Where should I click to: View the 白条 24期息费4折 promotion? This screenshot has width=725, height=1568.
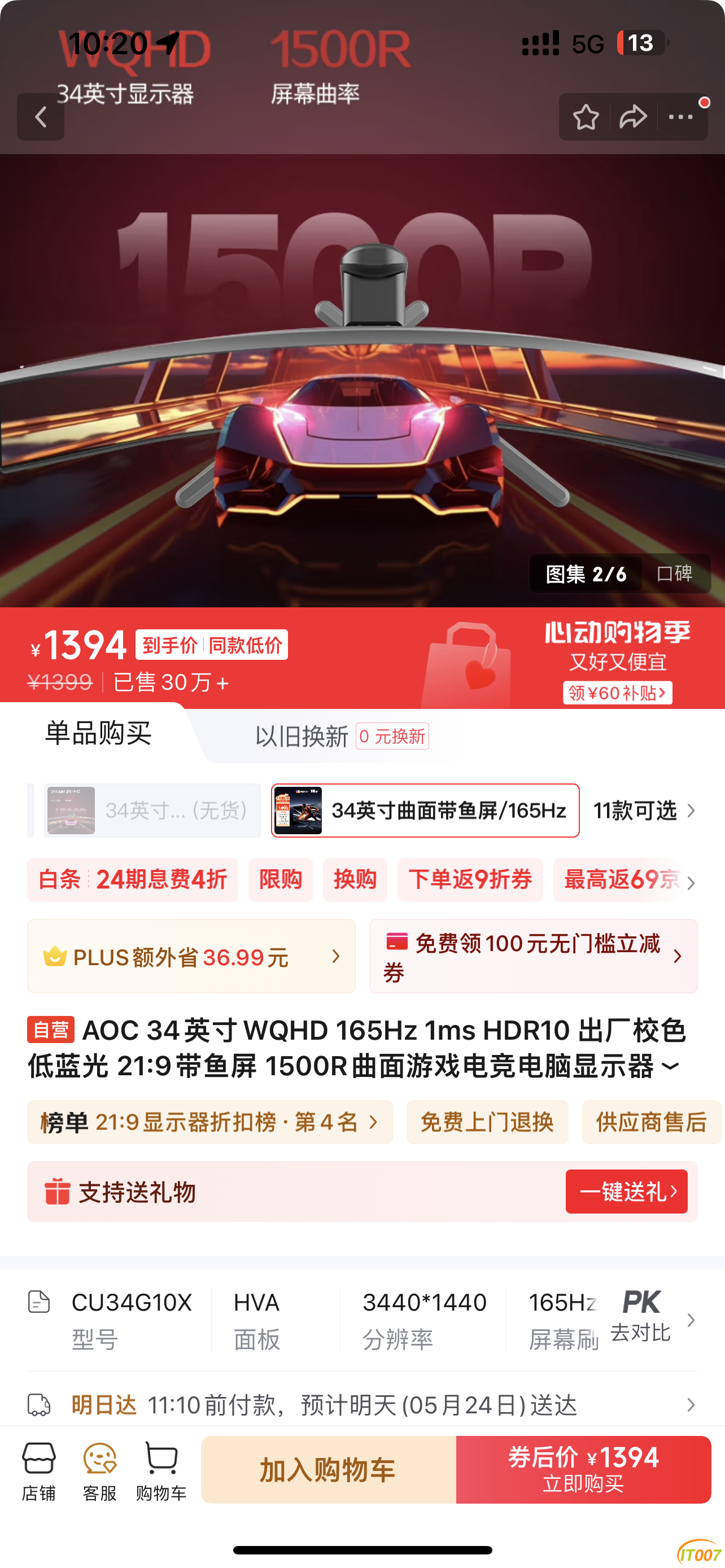click(x=132, y=879)
